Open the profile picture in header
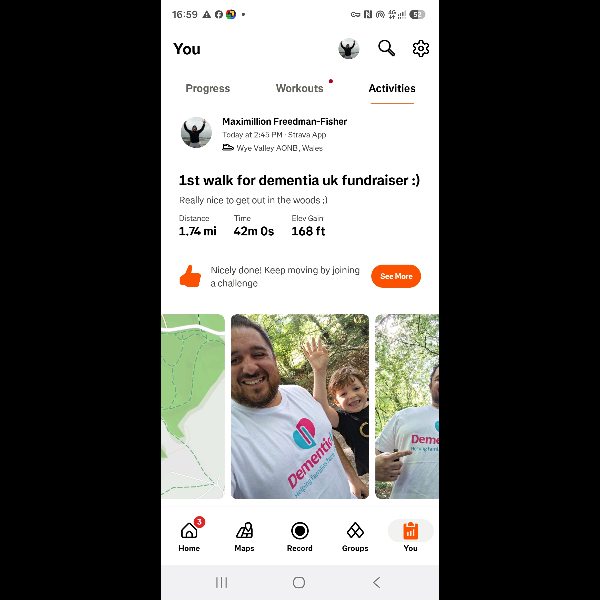Image resolution: width=600 pixels, height=600 pixels. [x=349, y=49]
